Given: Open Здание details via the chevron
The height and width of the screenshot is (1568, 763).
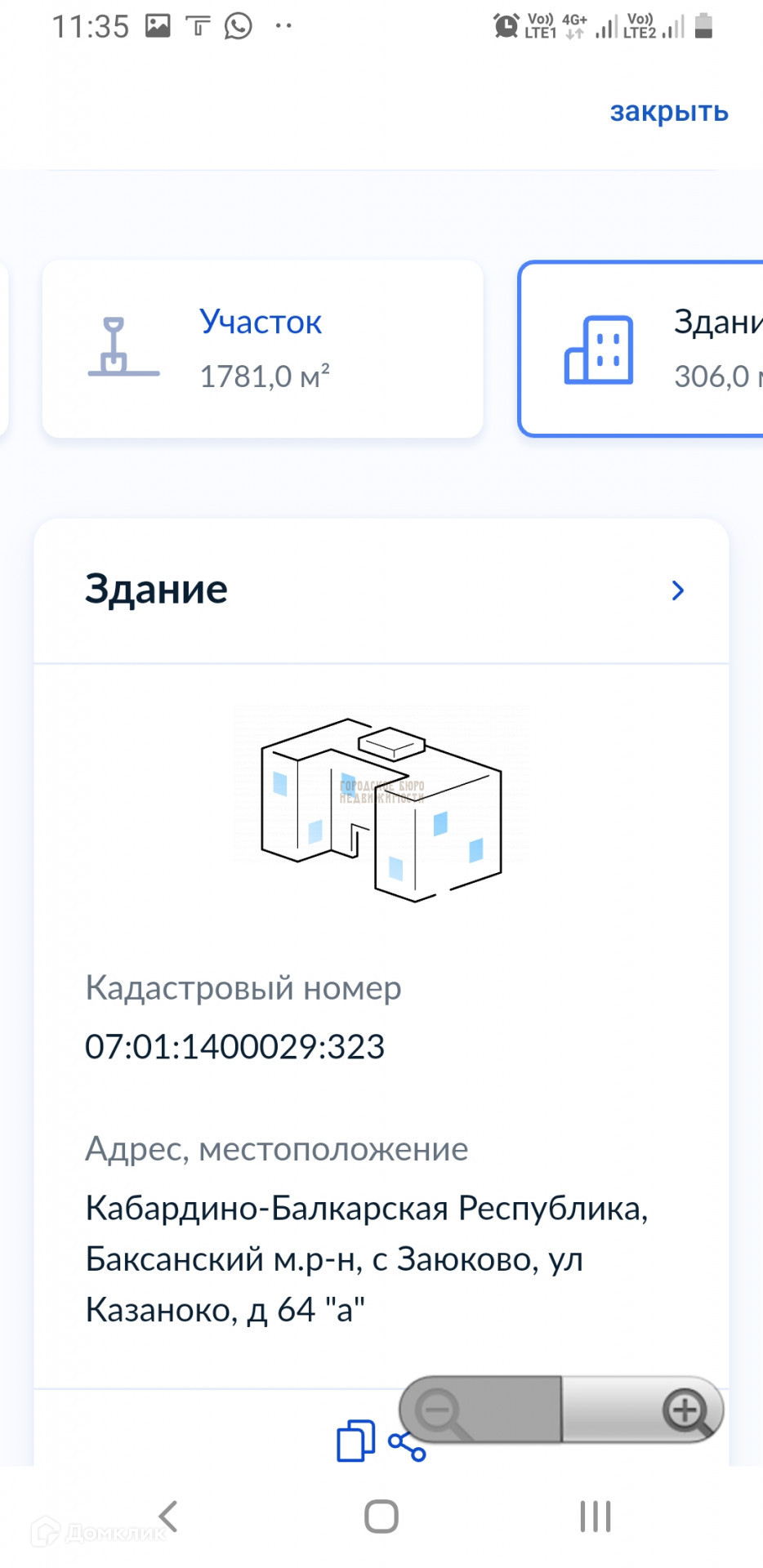Looking at the screenshot, I should [x=677, y=590].
